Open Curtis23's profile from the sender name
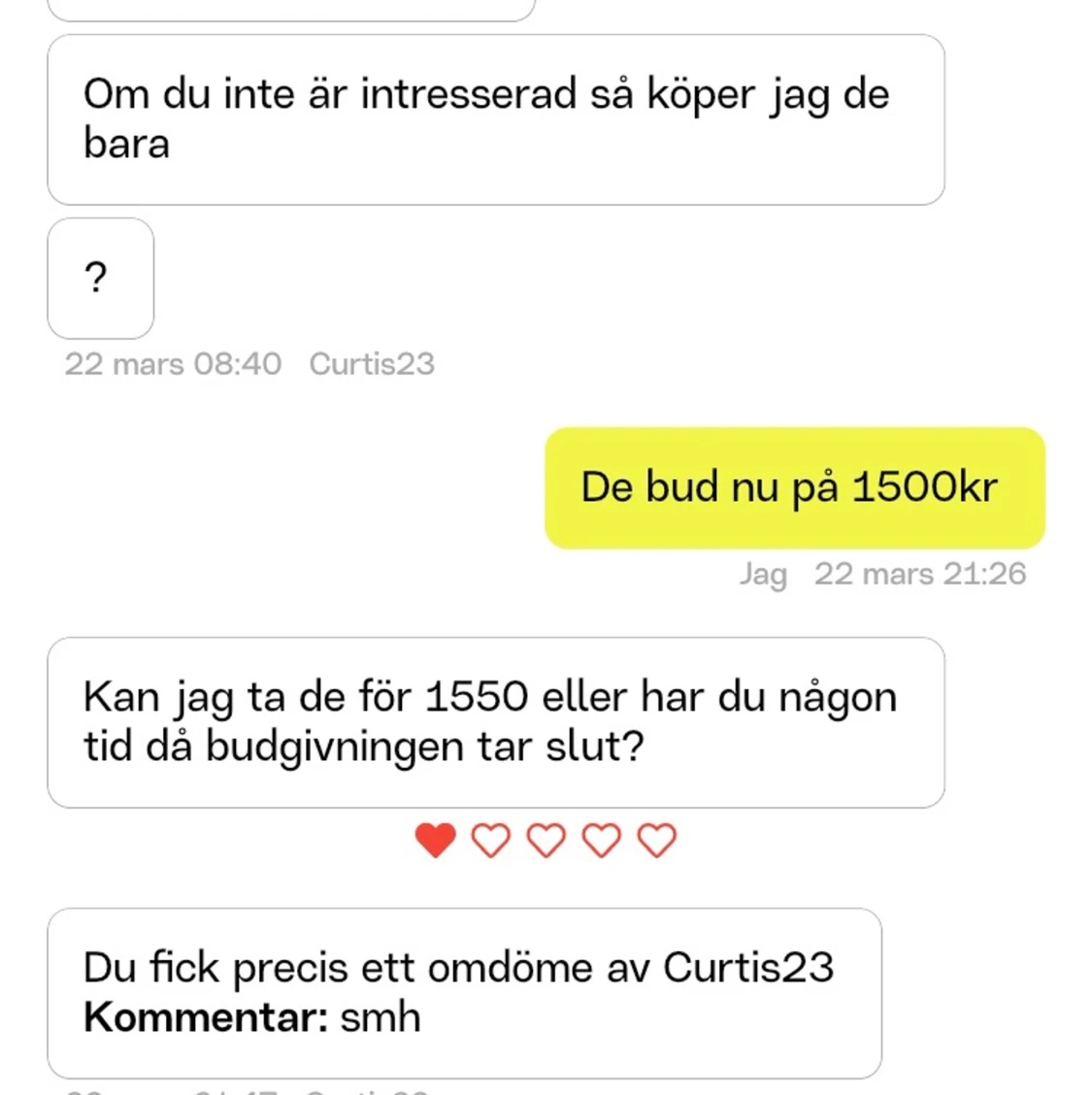Viewport: 1092px width, 1095px height. [372, 364]
